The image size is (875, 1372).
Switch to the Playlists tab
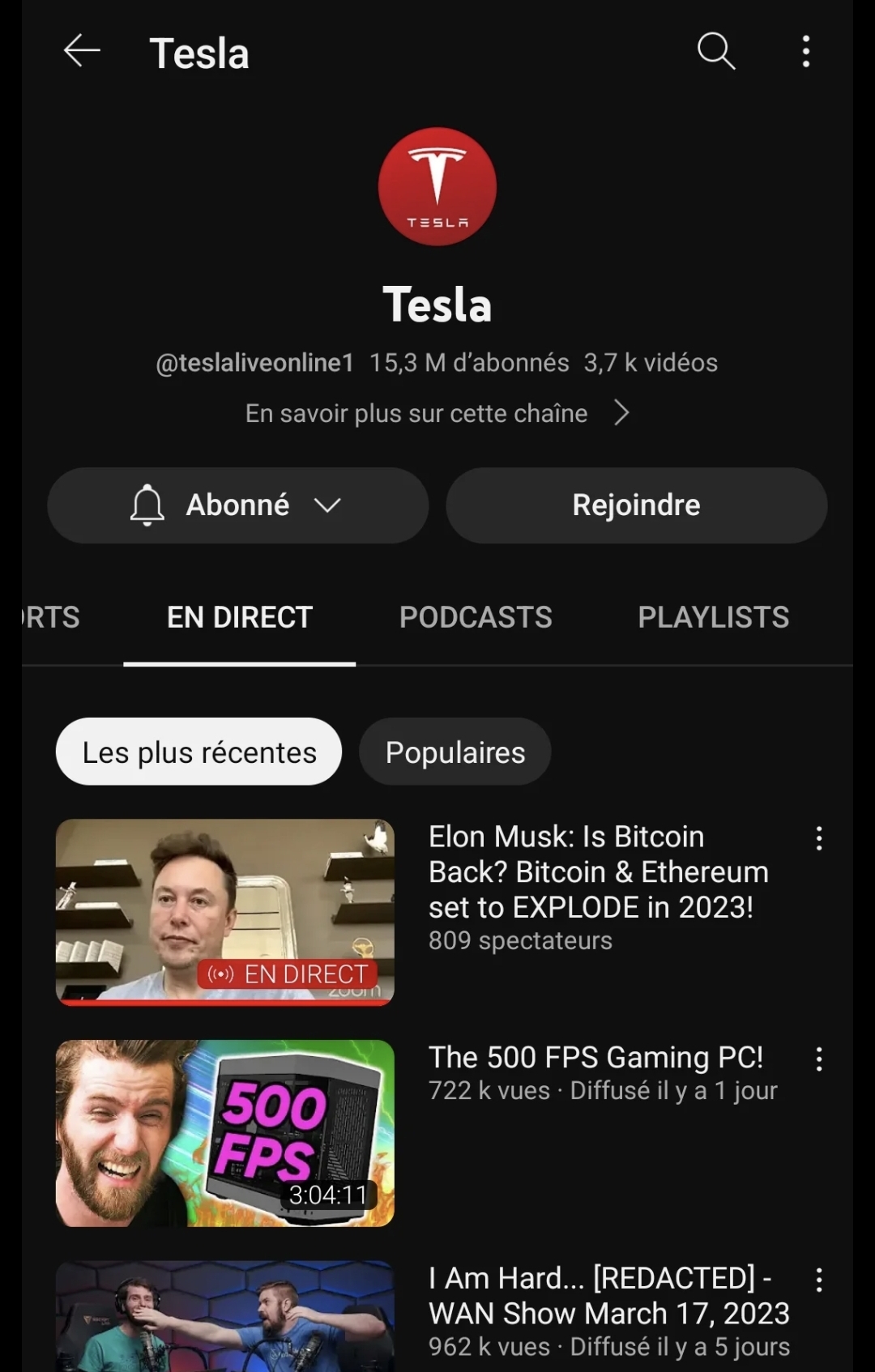[713, 617]
